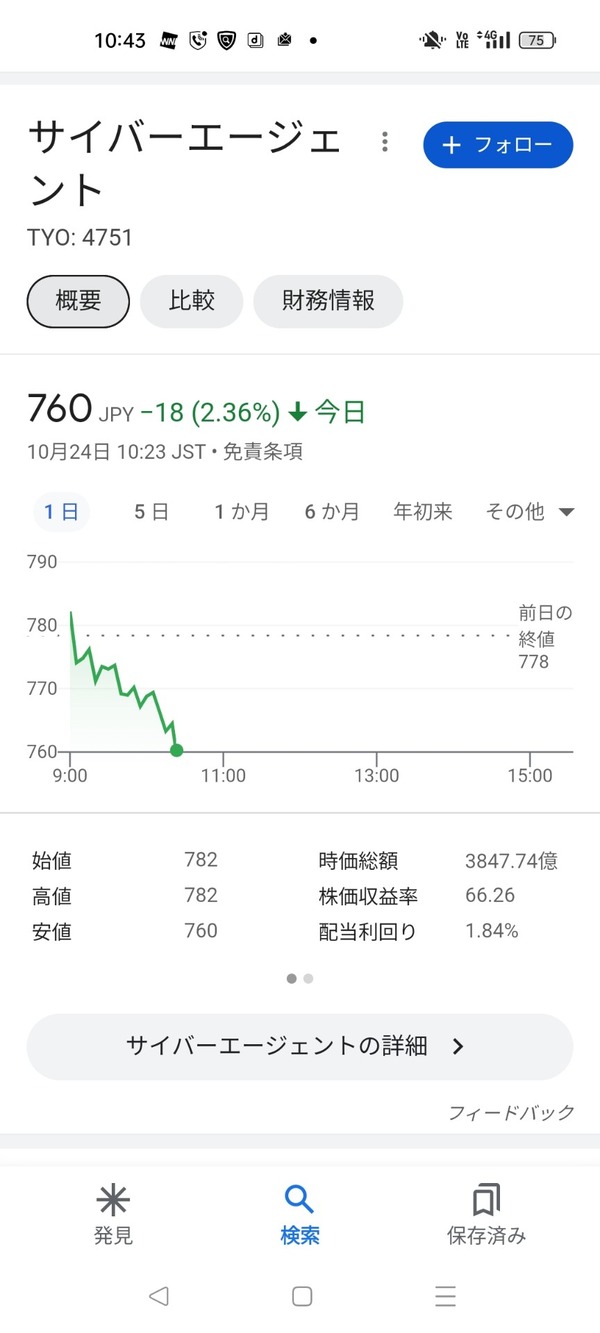The height and width of the screenshot is (1333, 600).
Task: Switch to the 比較 chip
Action: [x=191, y=301]
